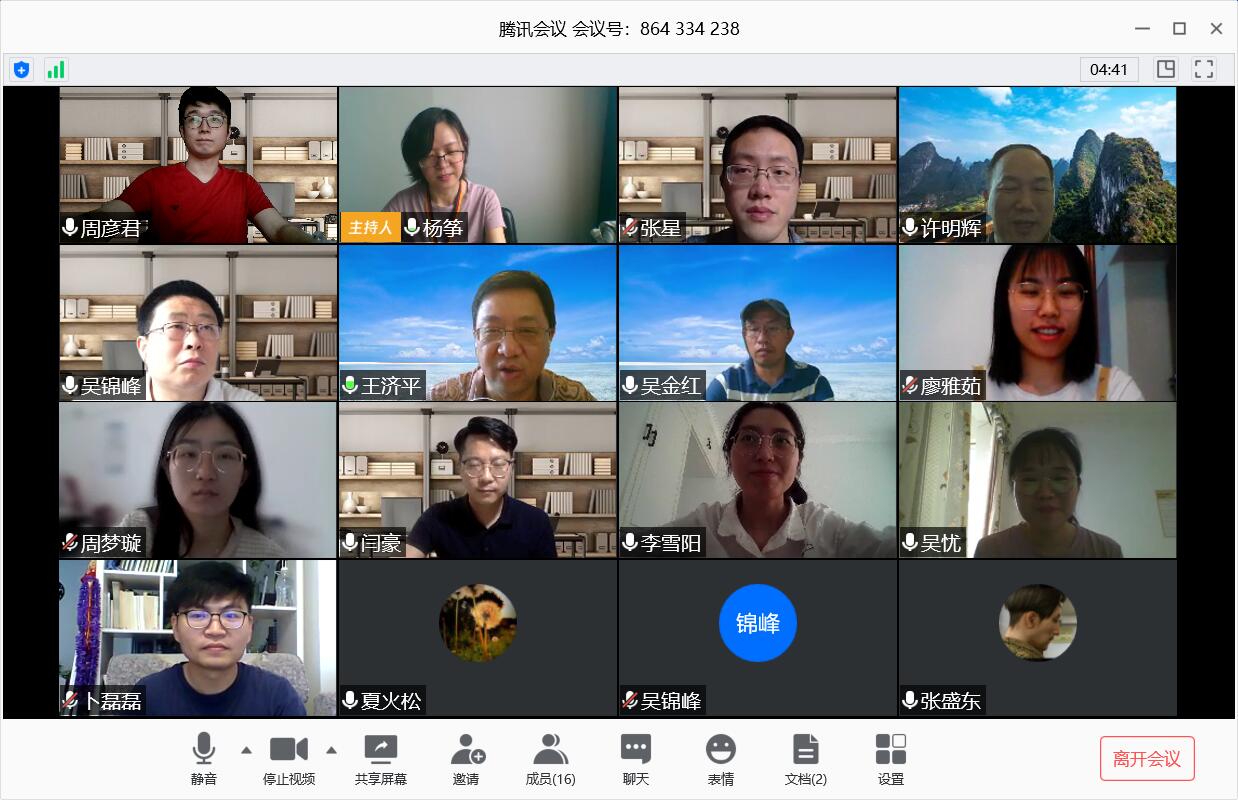Select host 杨筝's video tile
This screenshot has height=800, width=1238.
pyautogui.click(x=478, y=165)
